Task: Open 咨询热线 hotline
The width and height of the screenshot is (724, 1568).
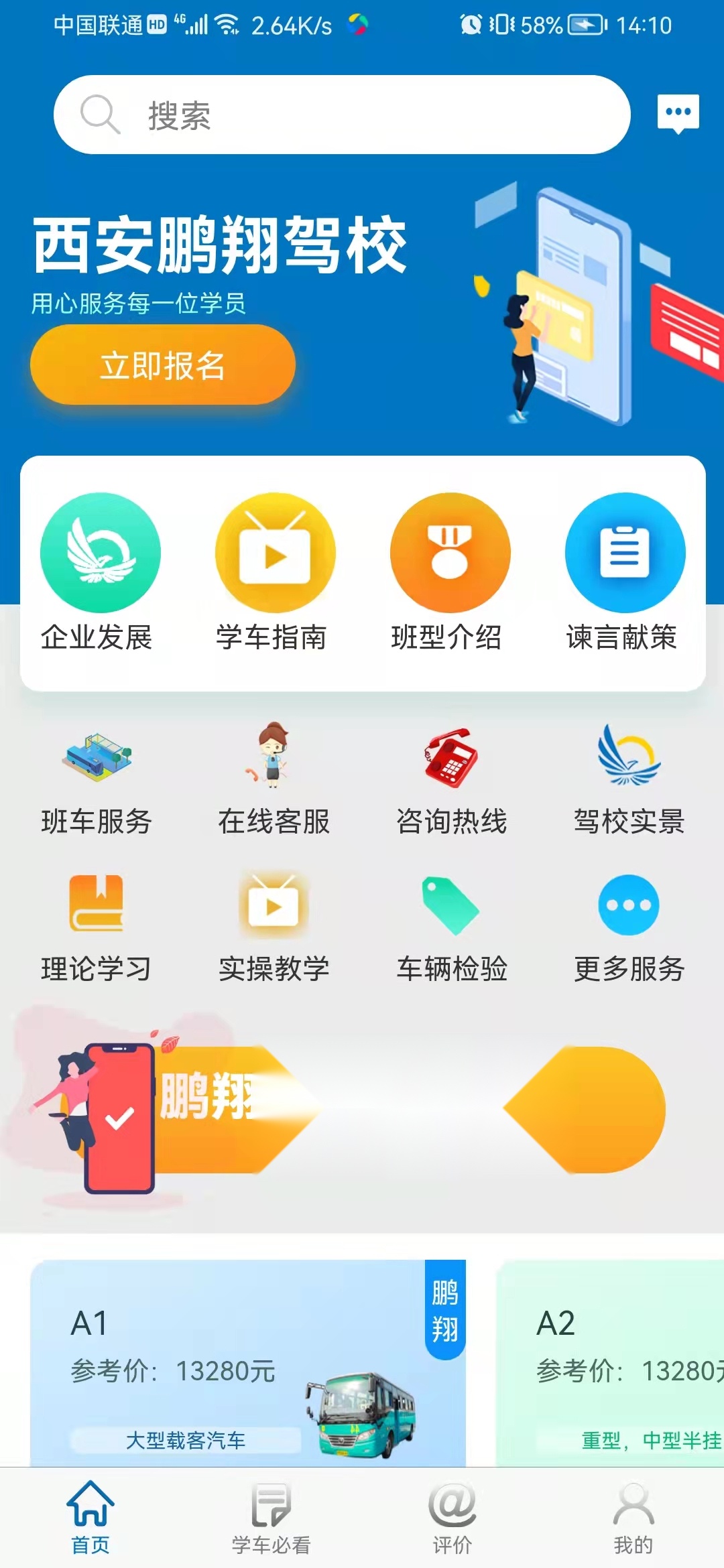Action: [x=451, y=779]
